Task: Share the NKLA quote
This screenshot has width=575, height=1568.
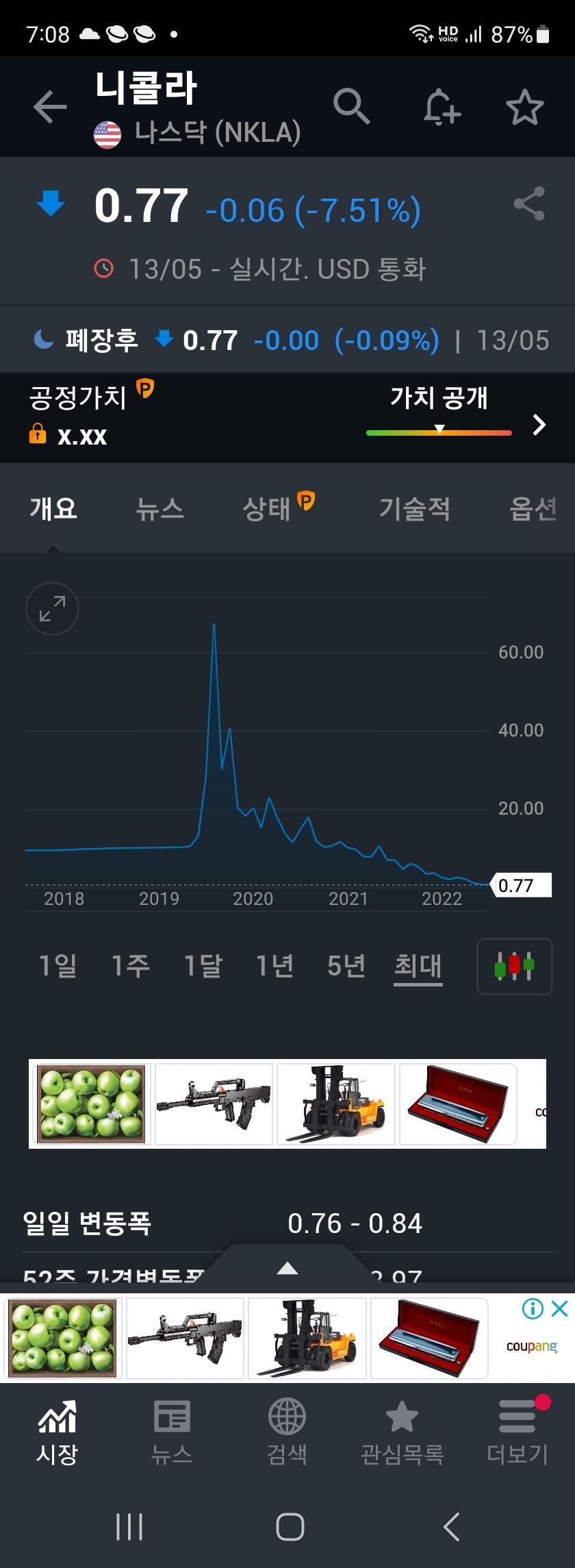Action: pyautogui.click(x=529, y=204)
